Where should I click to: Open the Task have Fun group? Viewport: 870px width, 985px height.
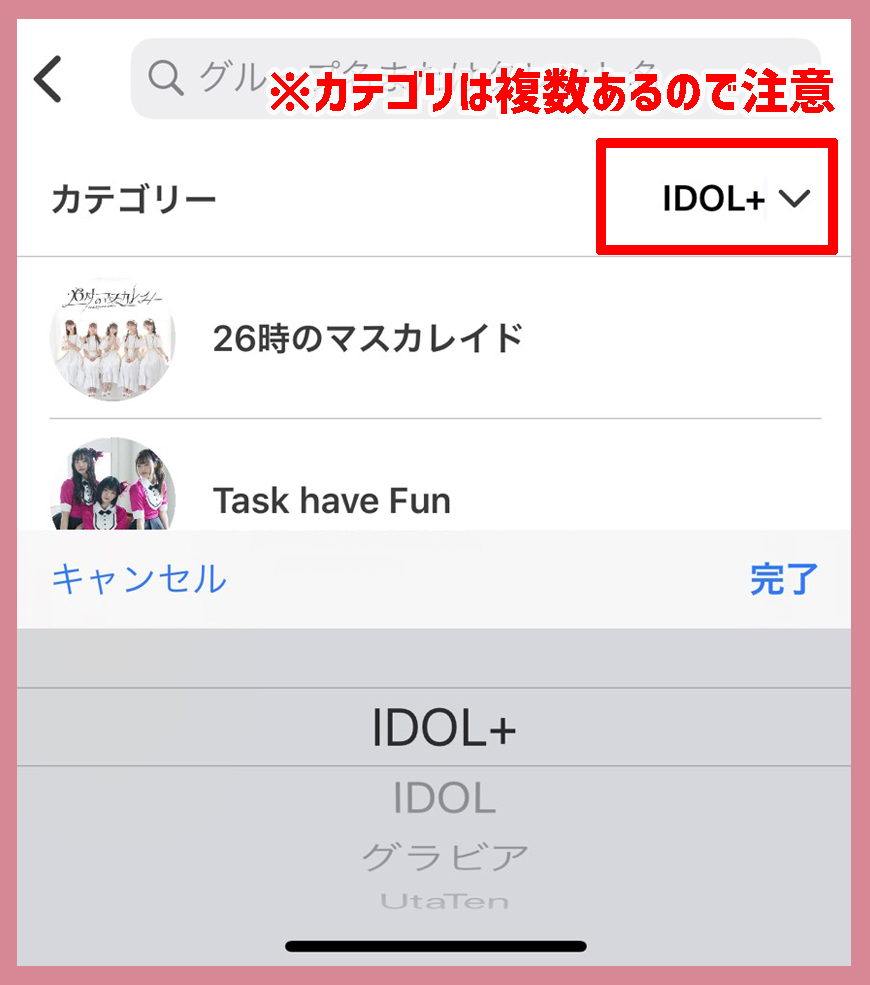tap(332, 500)
